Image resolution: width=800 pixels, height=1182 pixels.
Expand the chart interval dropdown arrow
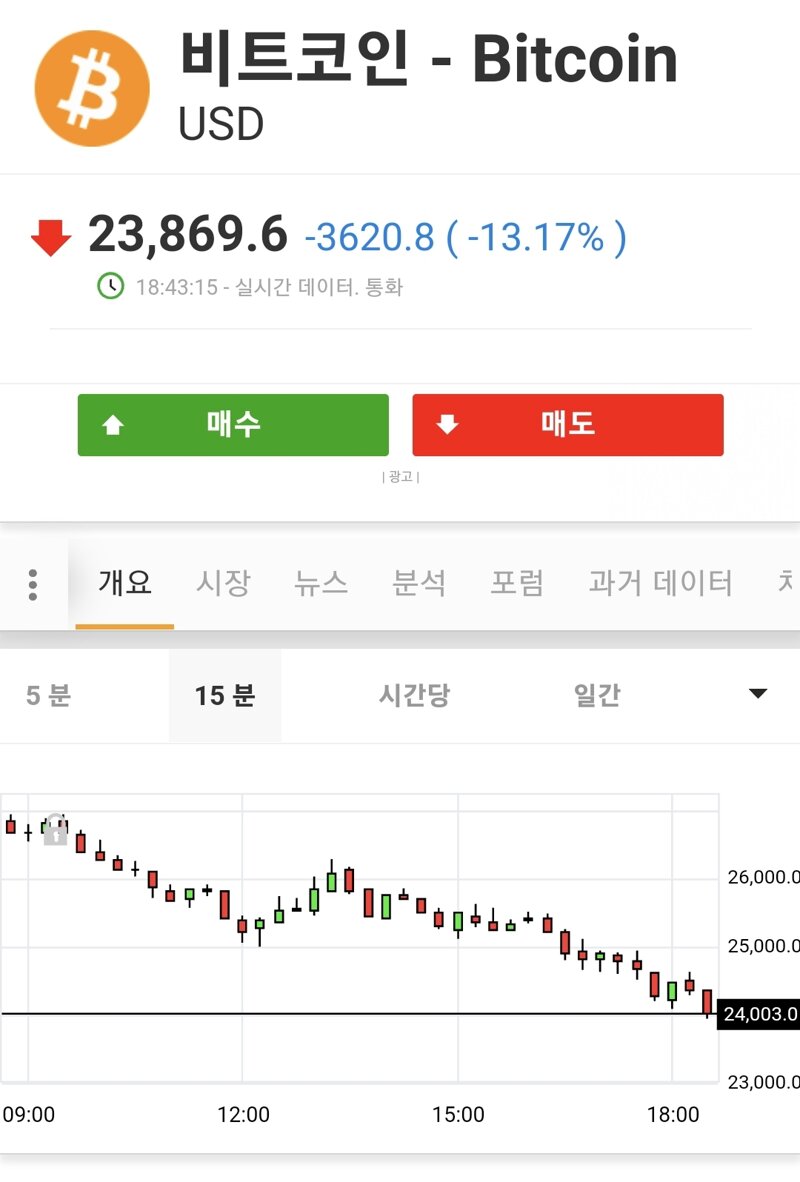(x=758, y=694)
